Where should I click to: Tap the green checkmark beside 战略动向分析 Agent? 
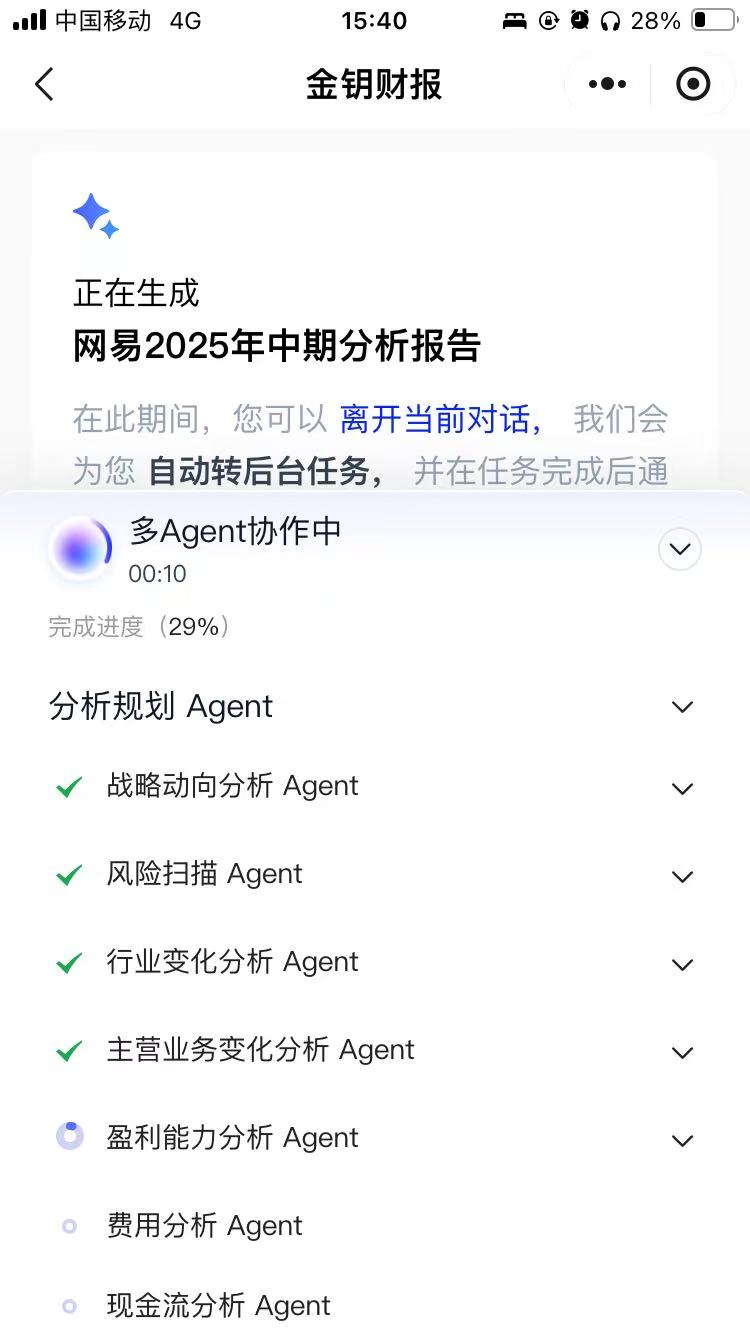click(68, 787)
